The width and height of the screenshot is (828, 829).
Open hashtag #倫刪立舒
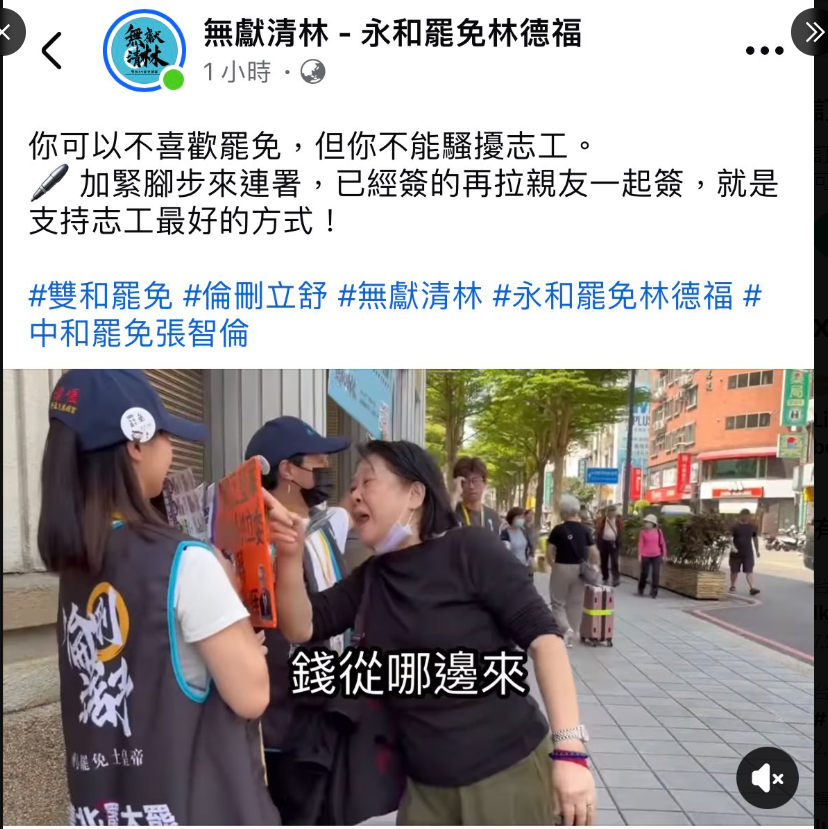[x=255, y=296]
